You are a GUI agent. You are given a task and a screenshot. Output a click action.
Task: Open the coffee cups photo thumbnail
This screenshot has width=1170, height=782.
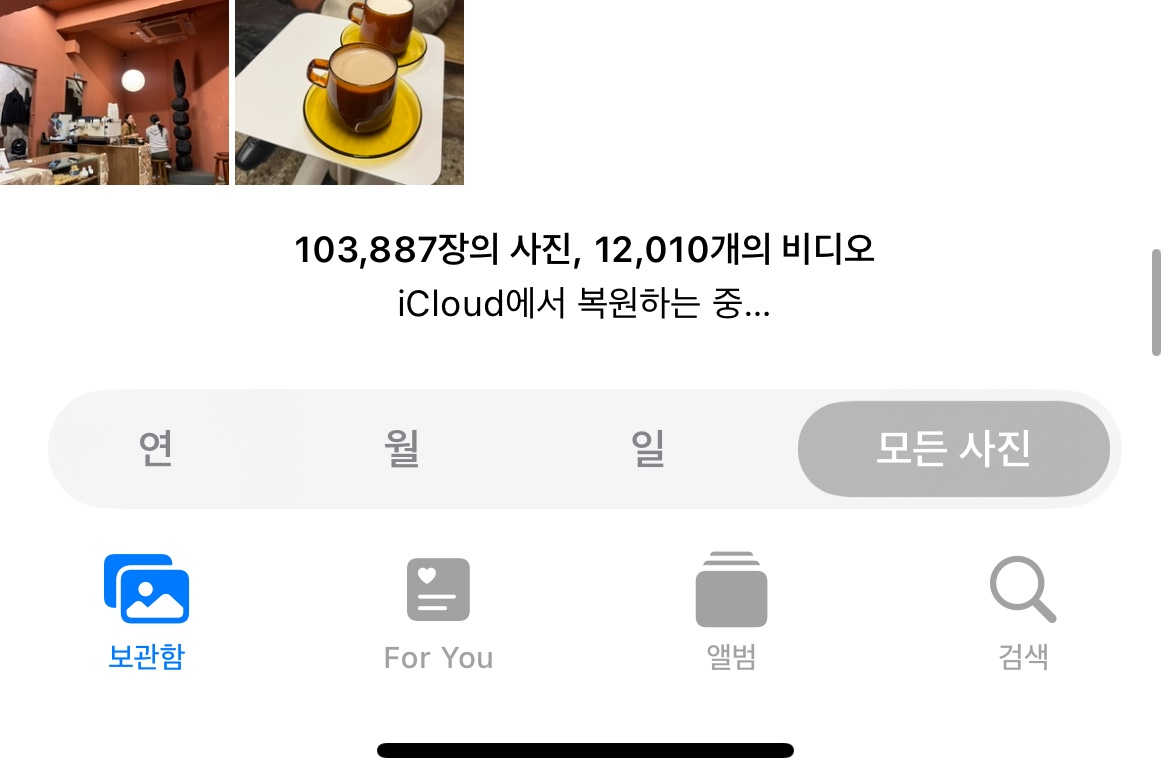click(349, 92)
